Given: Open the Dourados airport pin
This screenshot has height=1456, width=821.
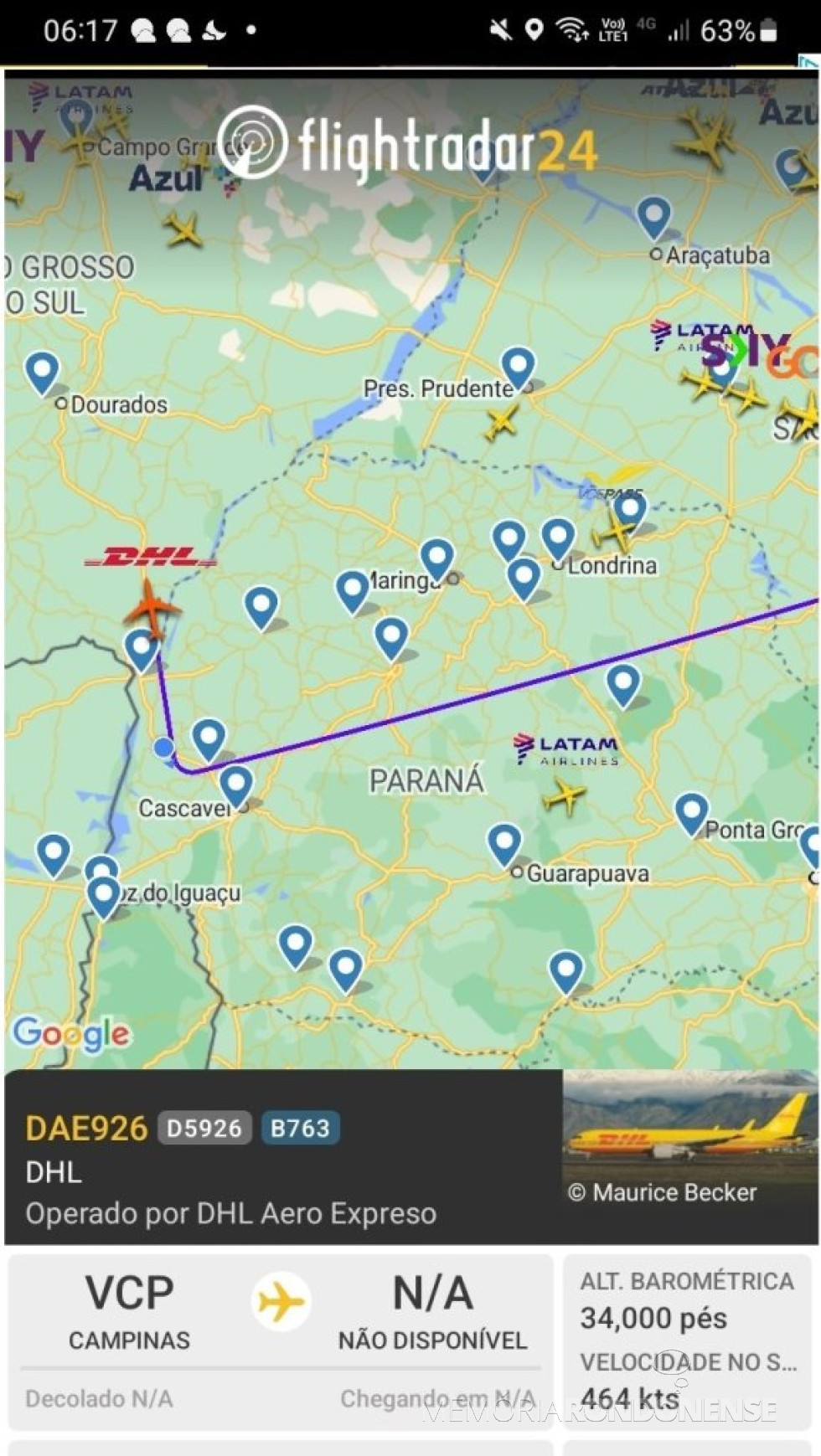Looking at the screenshot, I should point(42,370).
